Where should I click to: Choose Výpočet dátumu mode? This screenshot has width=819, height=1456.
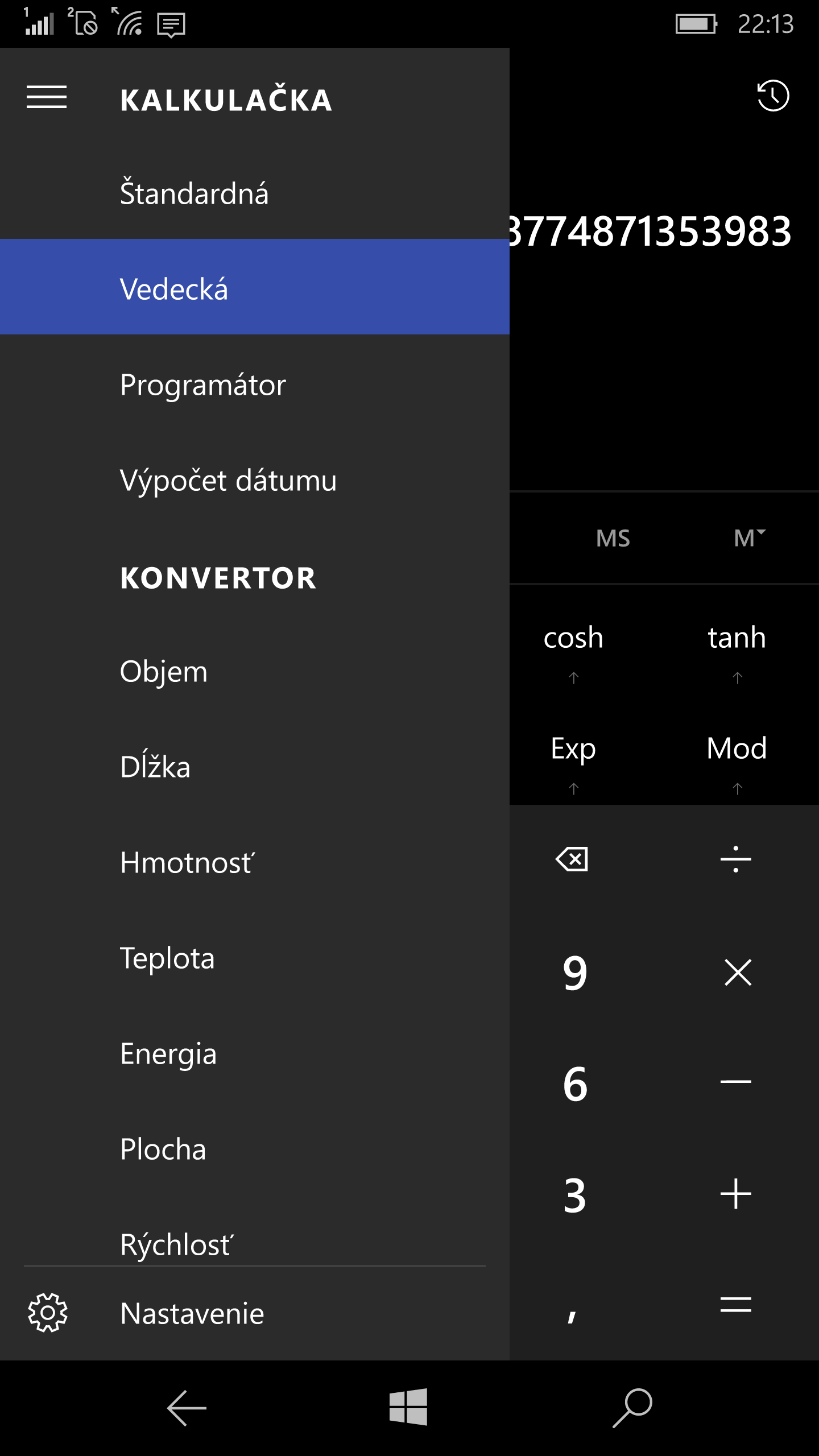pos(255,479)
